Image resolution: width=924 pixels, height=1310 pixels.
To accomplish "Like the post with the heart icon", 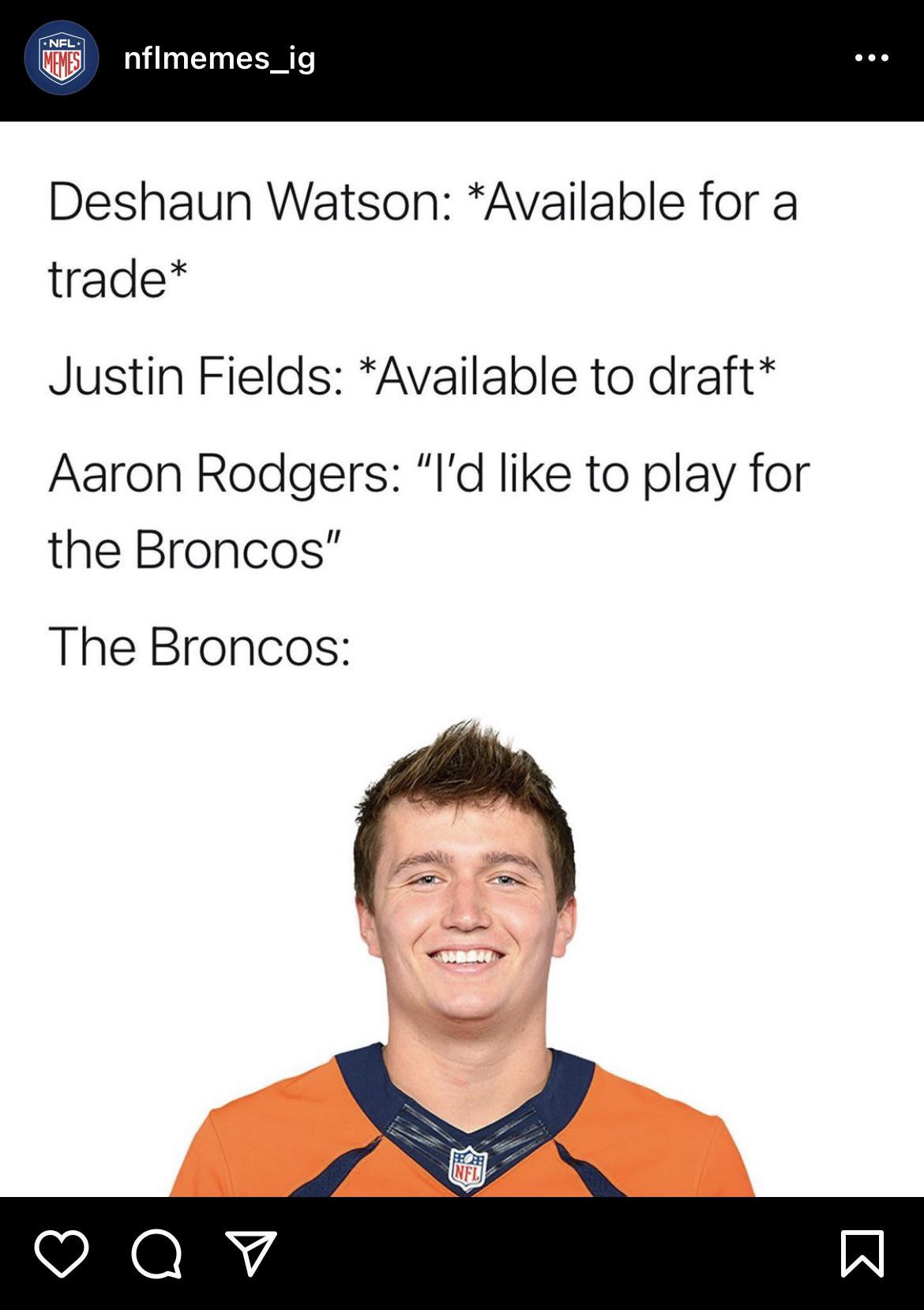I will tap(62, 1253).
